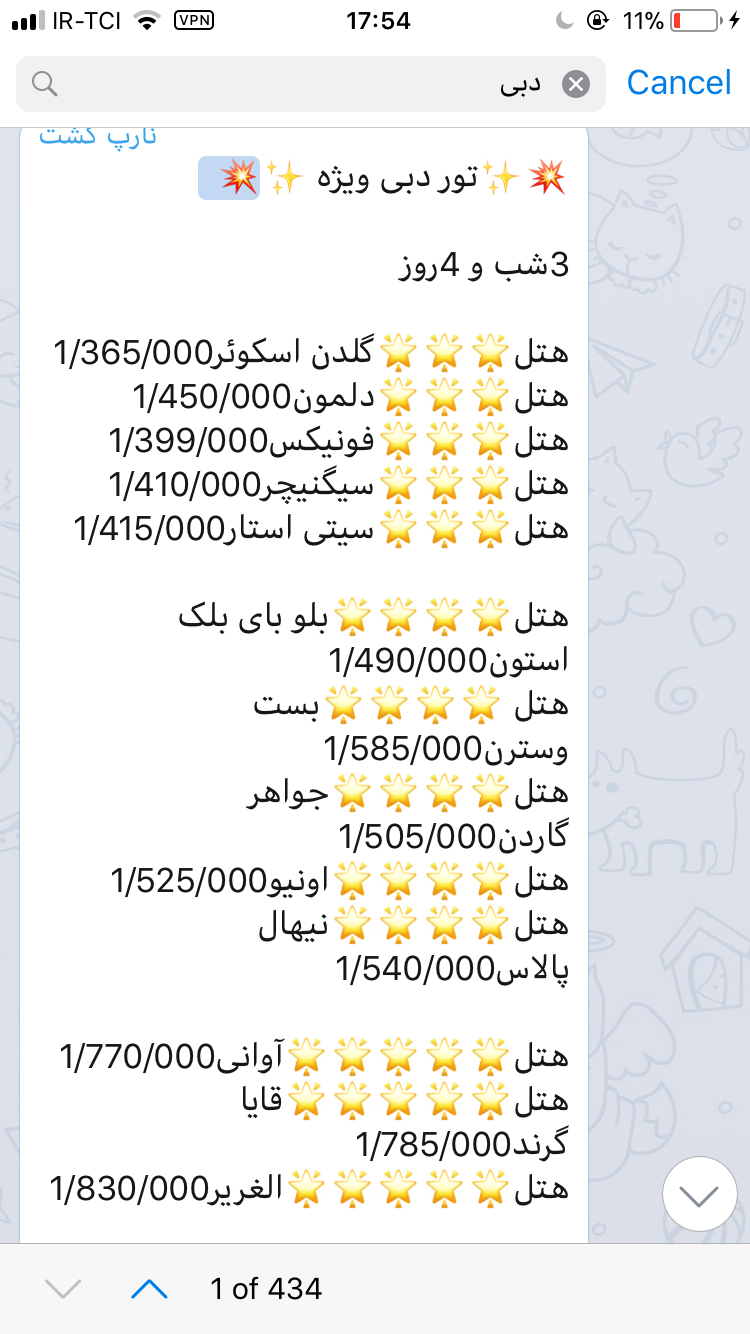The width and height of the screenshot is (750, 1334).
Task: Go to the next search result
Action: pyautogui.click(x=149, y=1289)
